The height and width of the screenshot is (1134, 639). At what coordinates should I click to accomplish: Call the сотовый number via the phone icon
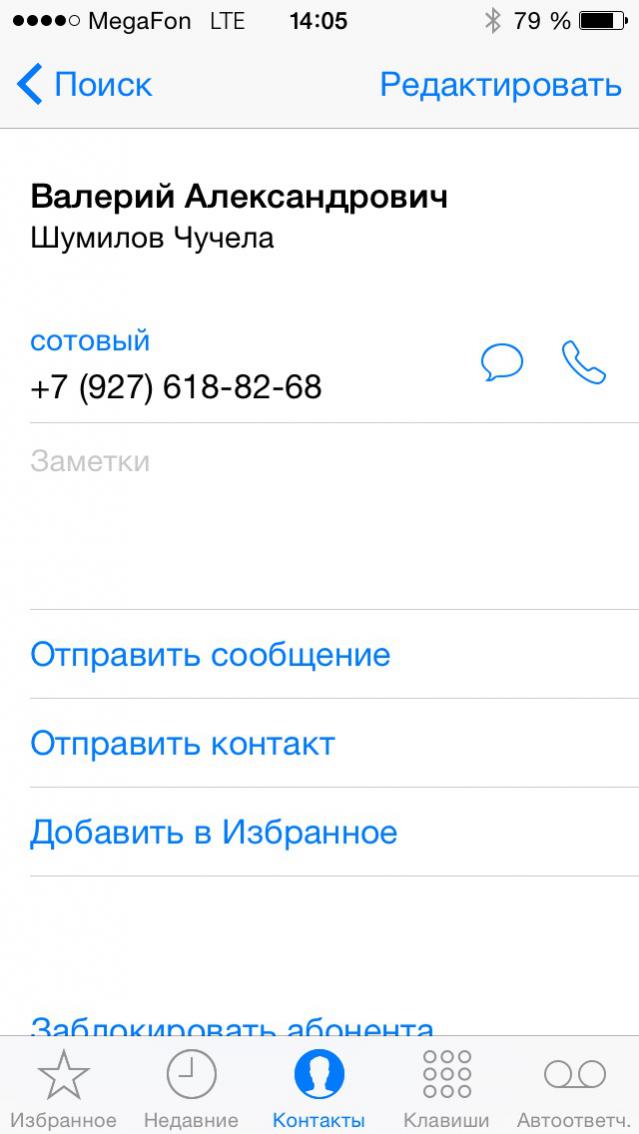click(x=584, y=362)
